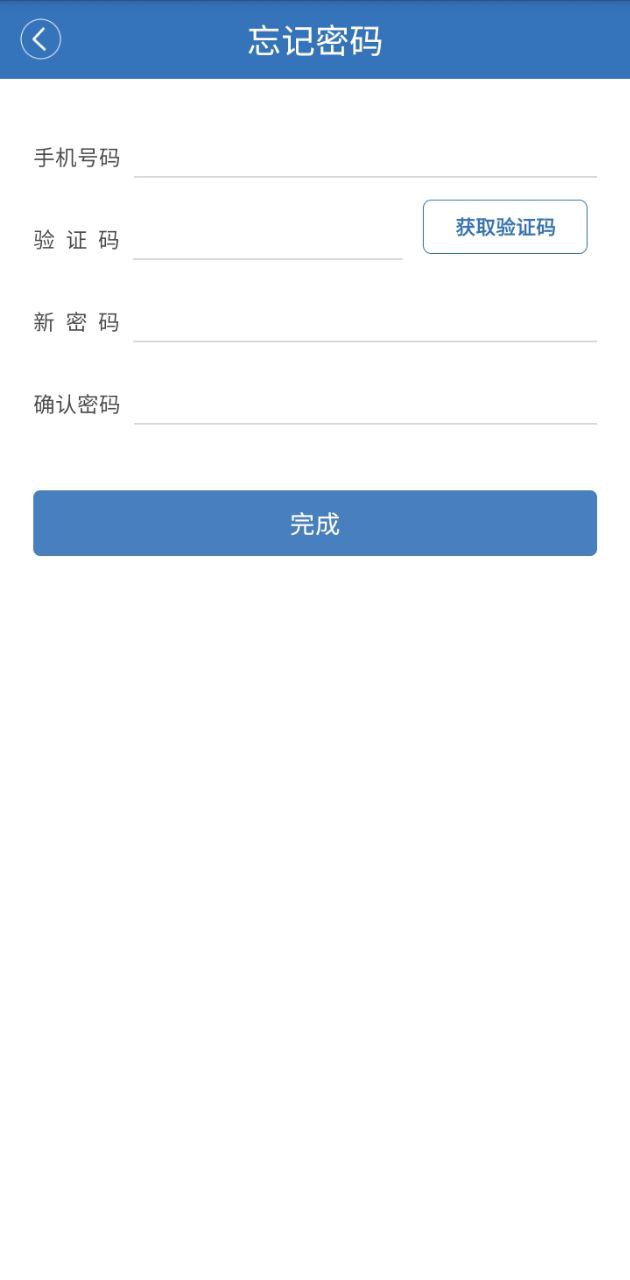Select the 新密码 new password field

coord(365,322)
